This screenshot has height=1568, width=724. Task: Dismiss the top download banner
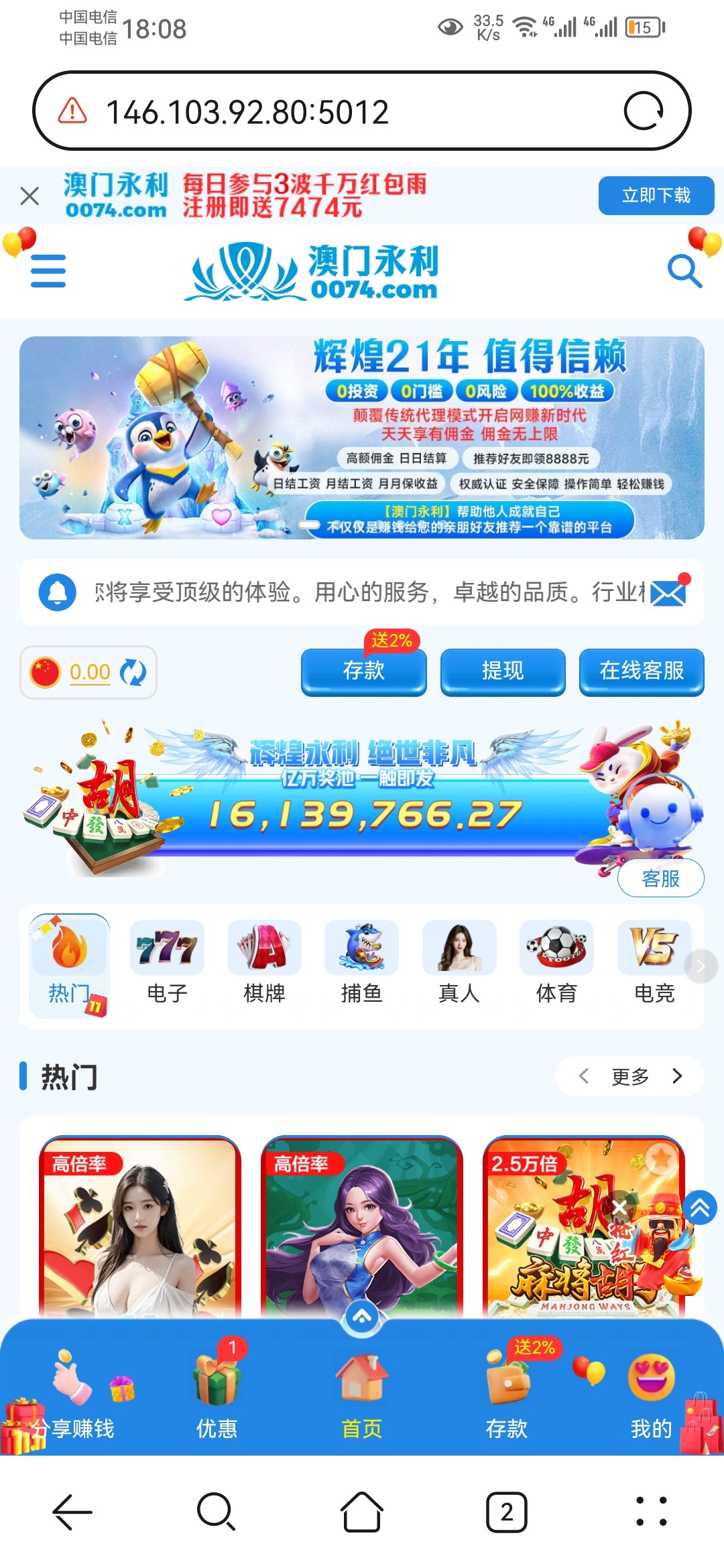pyautogui.click(x=29, y=196)
